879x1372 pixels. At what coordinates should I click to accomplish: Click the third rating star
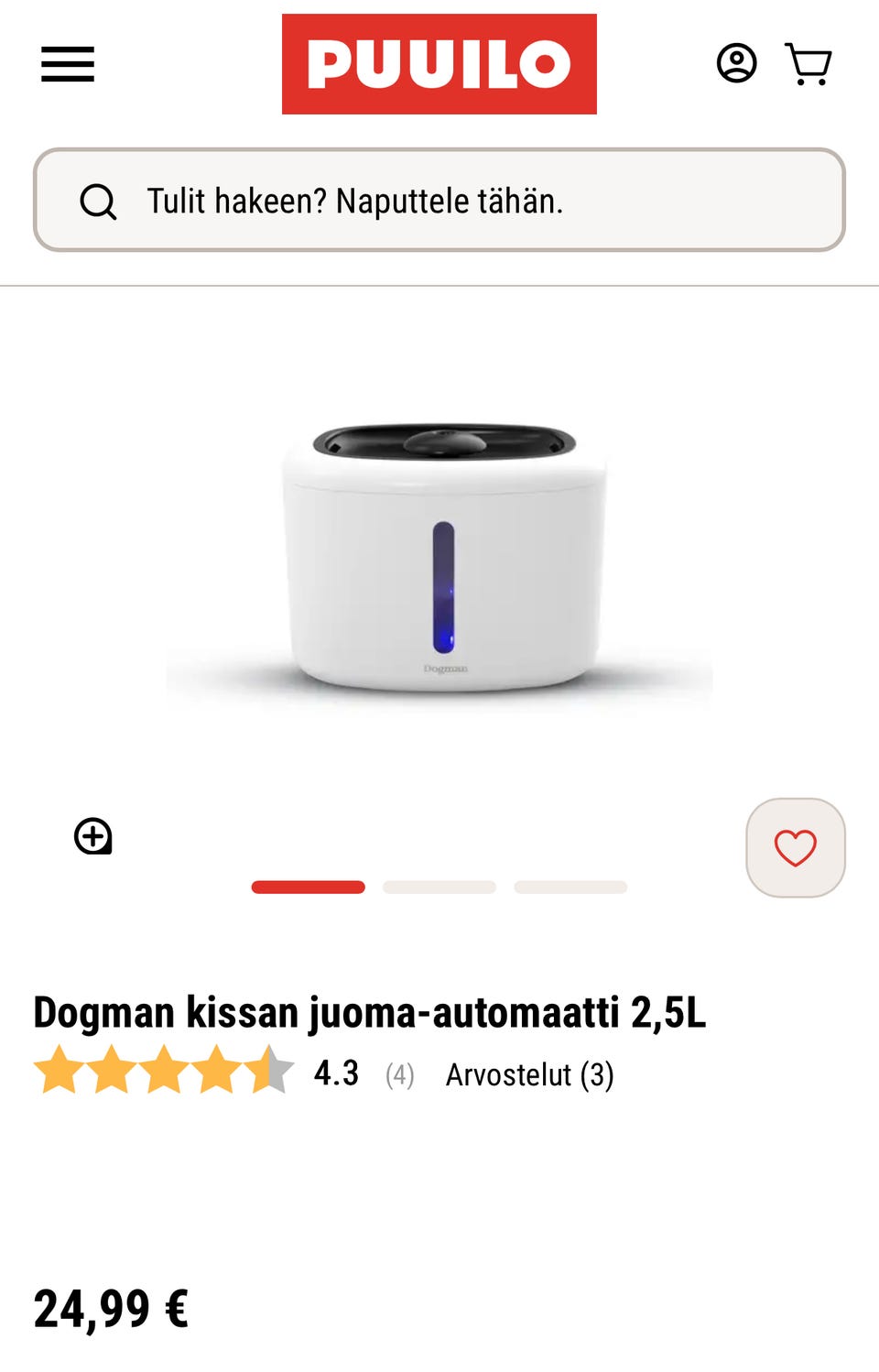pyautogui.click(x=163, y=1072)
